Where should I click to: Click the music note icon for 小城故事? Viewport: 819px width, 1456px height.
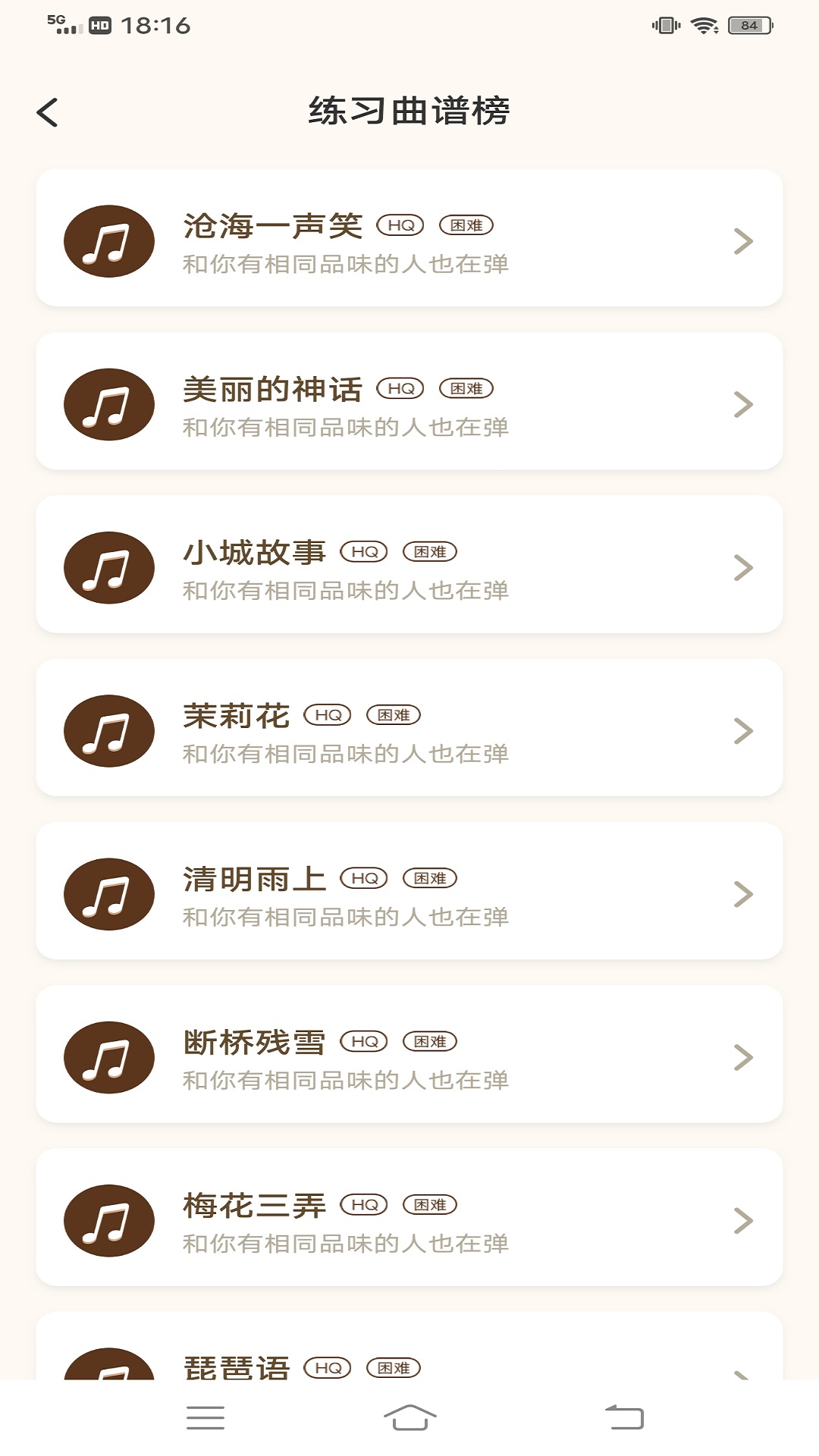click(x=109, y=567)
